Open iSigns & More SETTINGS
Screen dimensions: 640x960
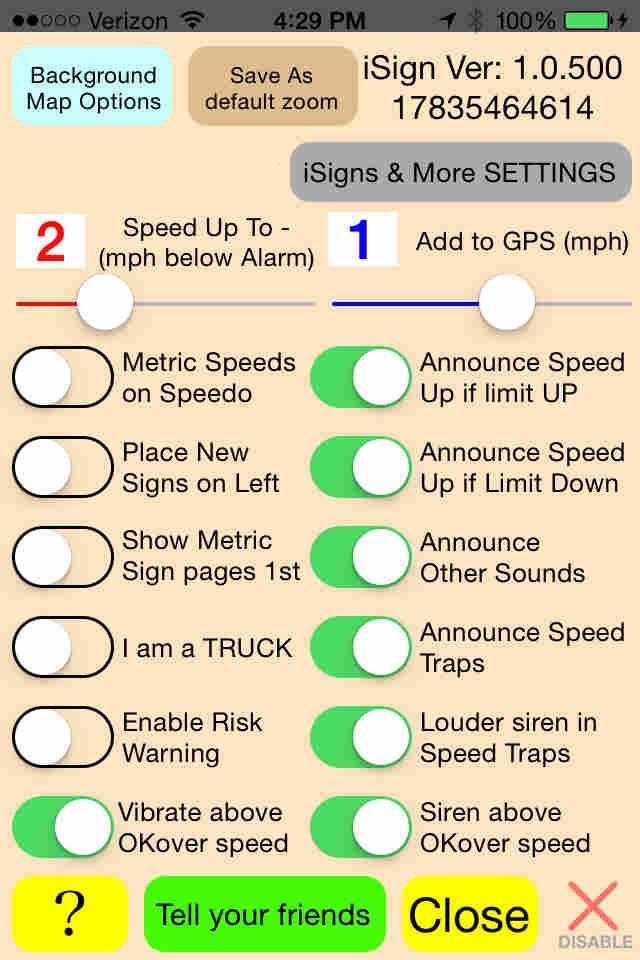coord(460,172)
